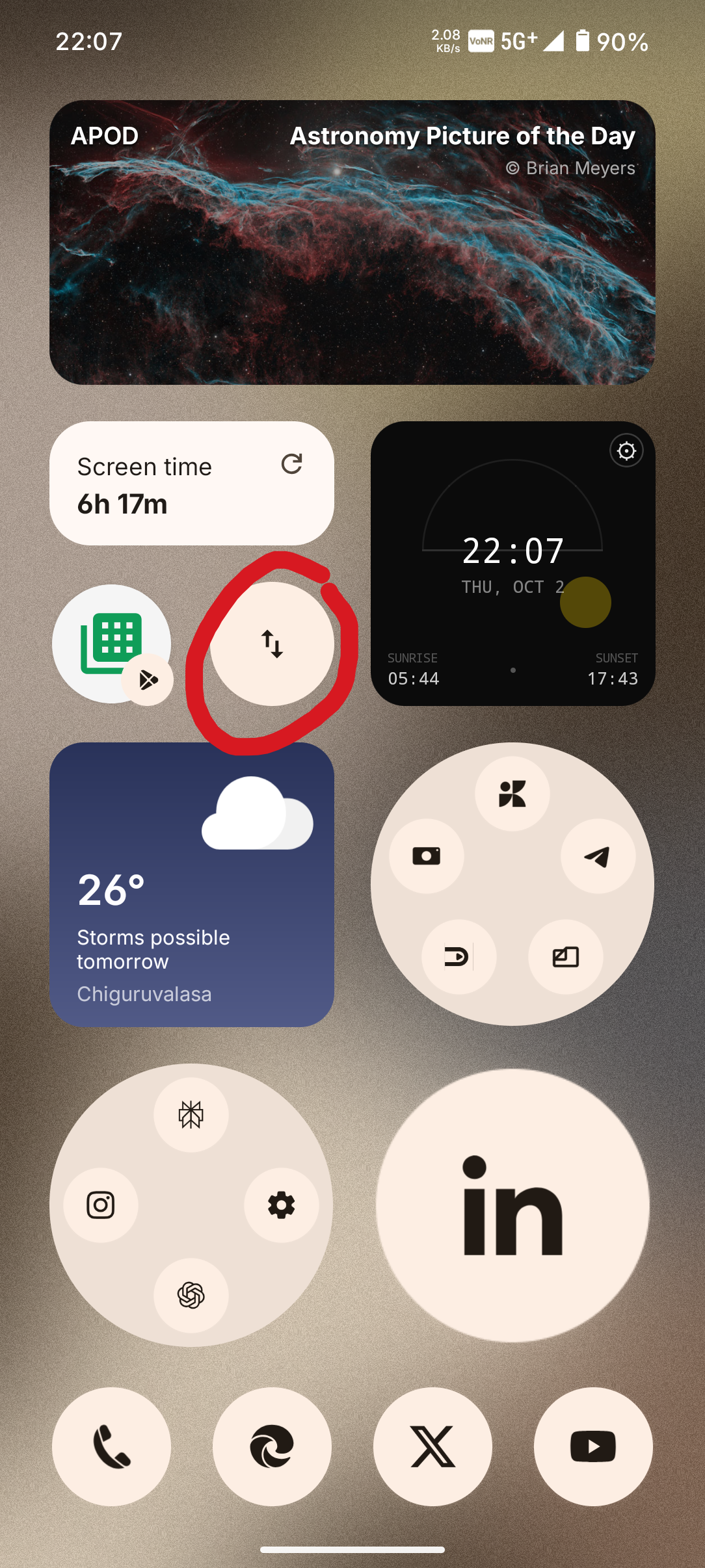This screenshot has height=1568, width=705.
Task: Open the green spreadsheet app icon
Action: [x=111, y=643]
